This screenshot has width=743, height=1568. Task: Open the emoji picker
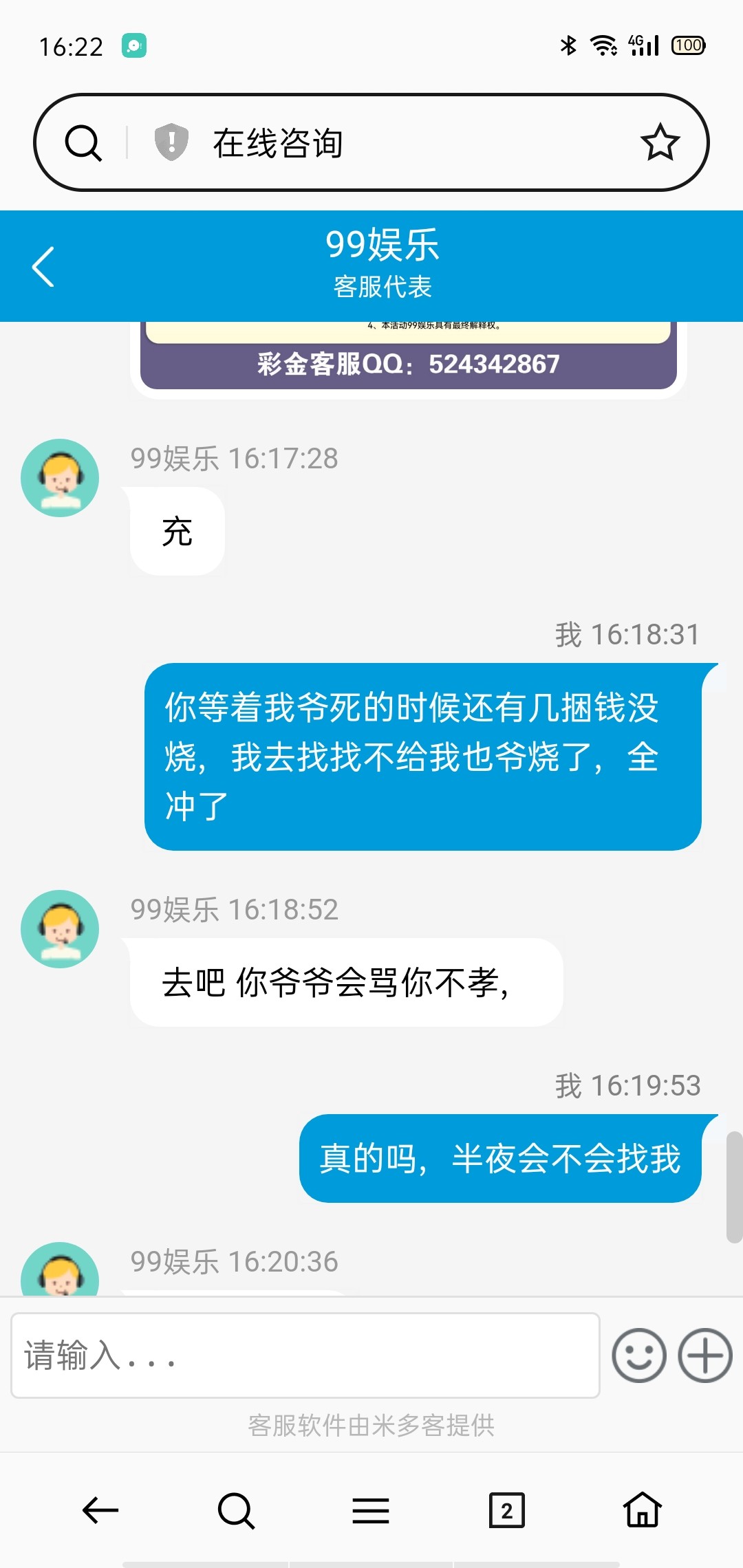(638, 1355)
